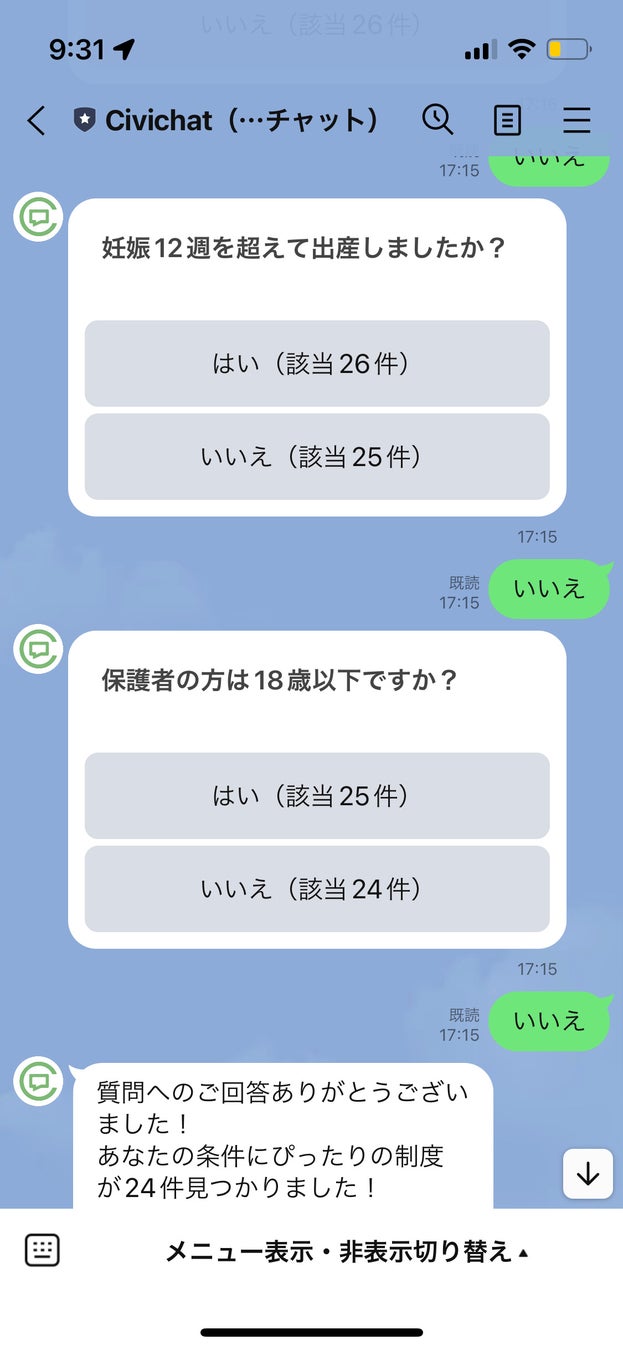Select いいえ（該当25件）for the pregnancy question
The image size is (623, 1350).
[x=317, y=457]
